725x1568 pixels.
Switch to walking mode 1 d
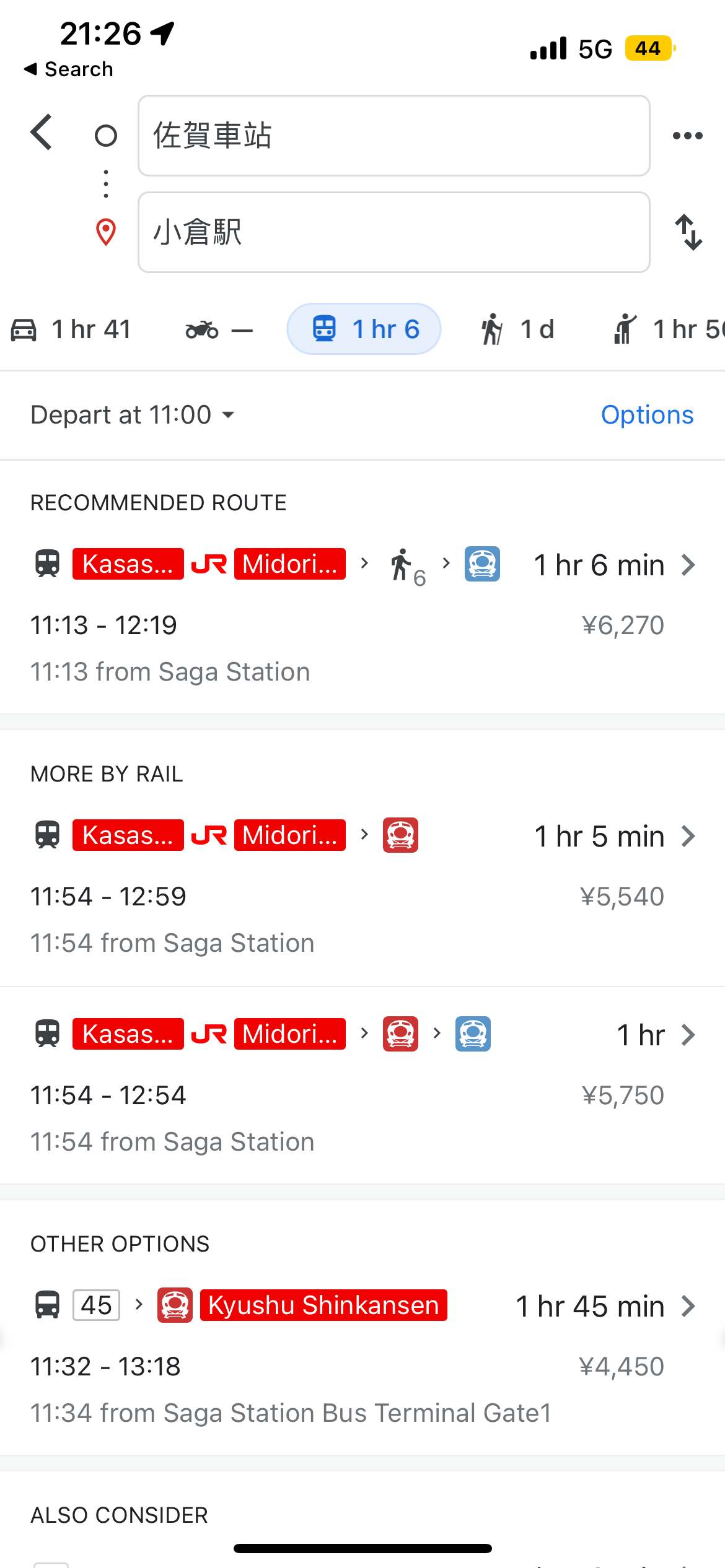(x=517, y=329)
